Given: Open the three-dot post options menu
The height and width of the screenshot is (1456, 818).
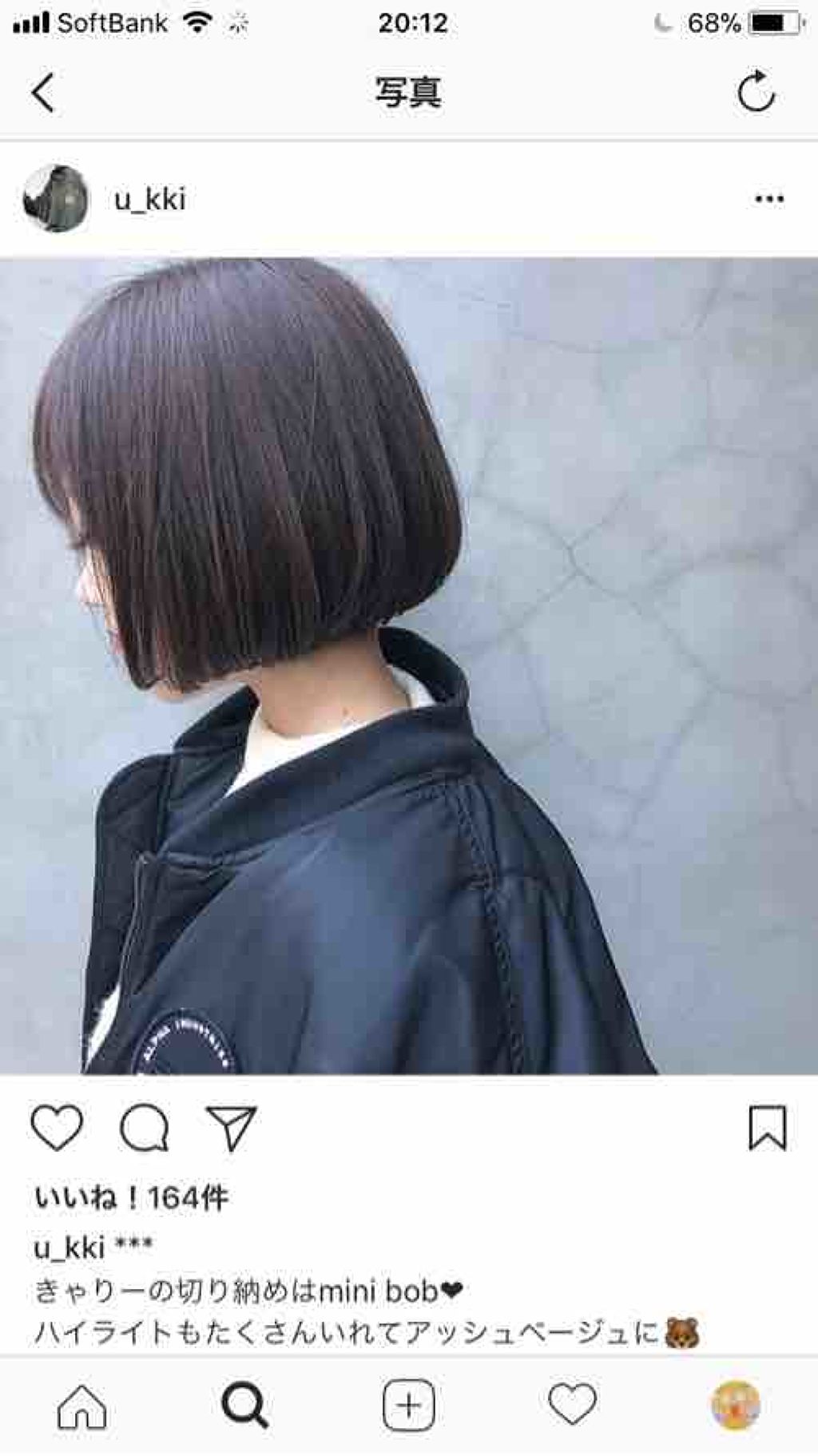Looking at the screenshot, I should (x=769, y=198).
